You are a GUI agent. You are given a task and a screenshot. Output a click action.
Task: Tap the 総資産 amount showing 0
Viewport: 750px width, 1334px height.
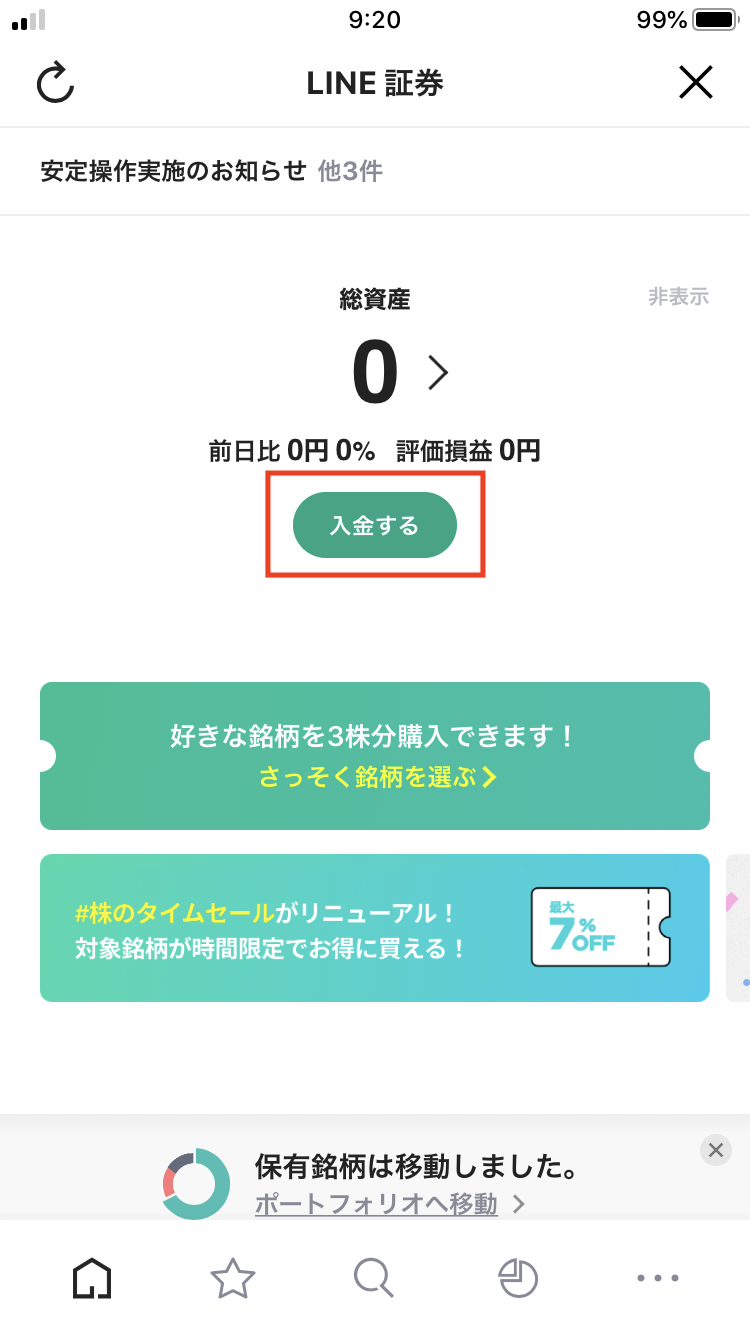tap(374, 372)
